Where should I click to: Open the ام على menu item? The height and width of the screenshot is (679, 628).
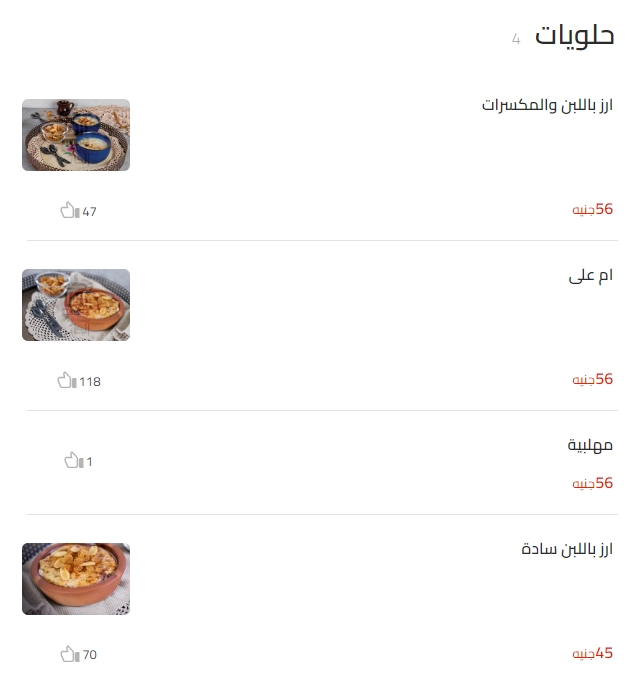(590, 275)
